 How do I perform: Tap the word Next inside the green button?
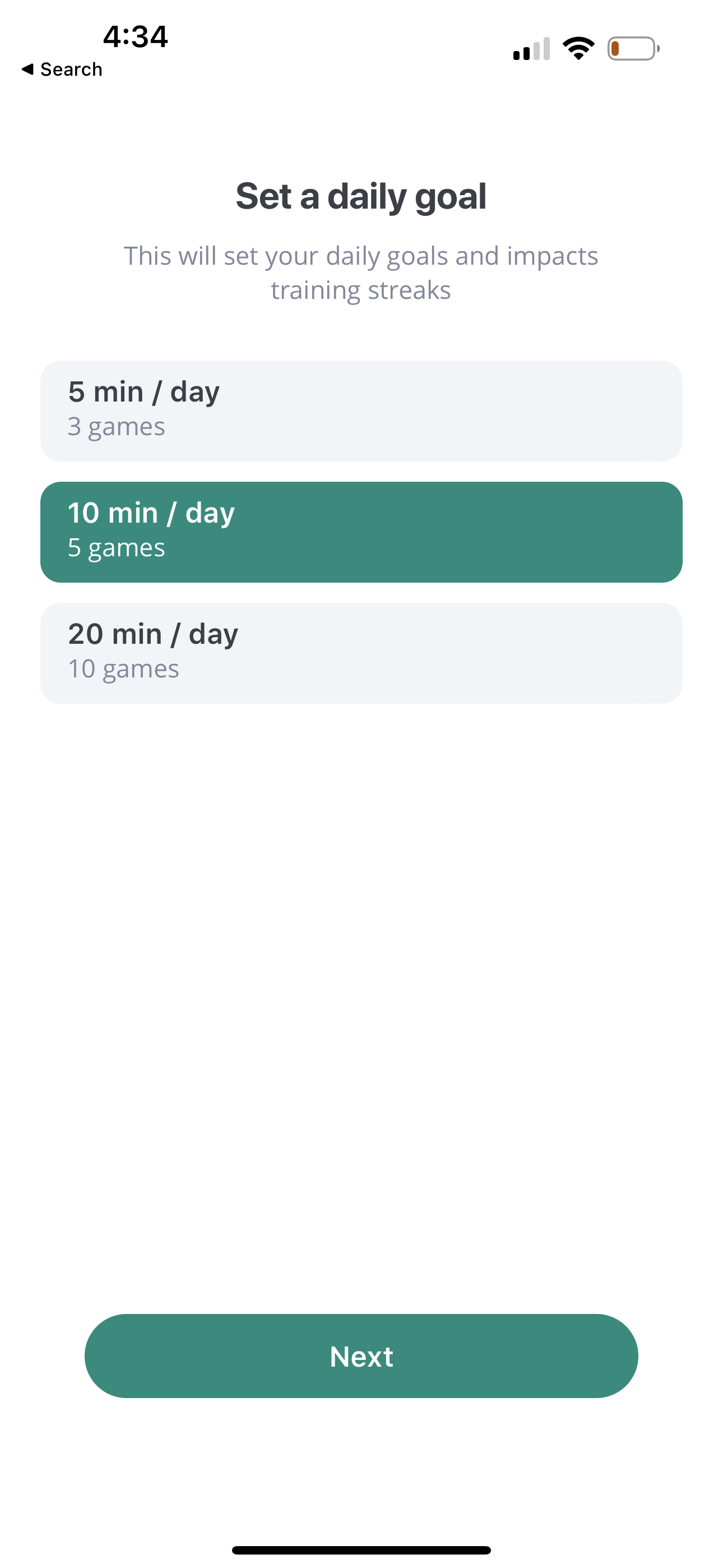pyautogui.click(x=361, y=1356)
